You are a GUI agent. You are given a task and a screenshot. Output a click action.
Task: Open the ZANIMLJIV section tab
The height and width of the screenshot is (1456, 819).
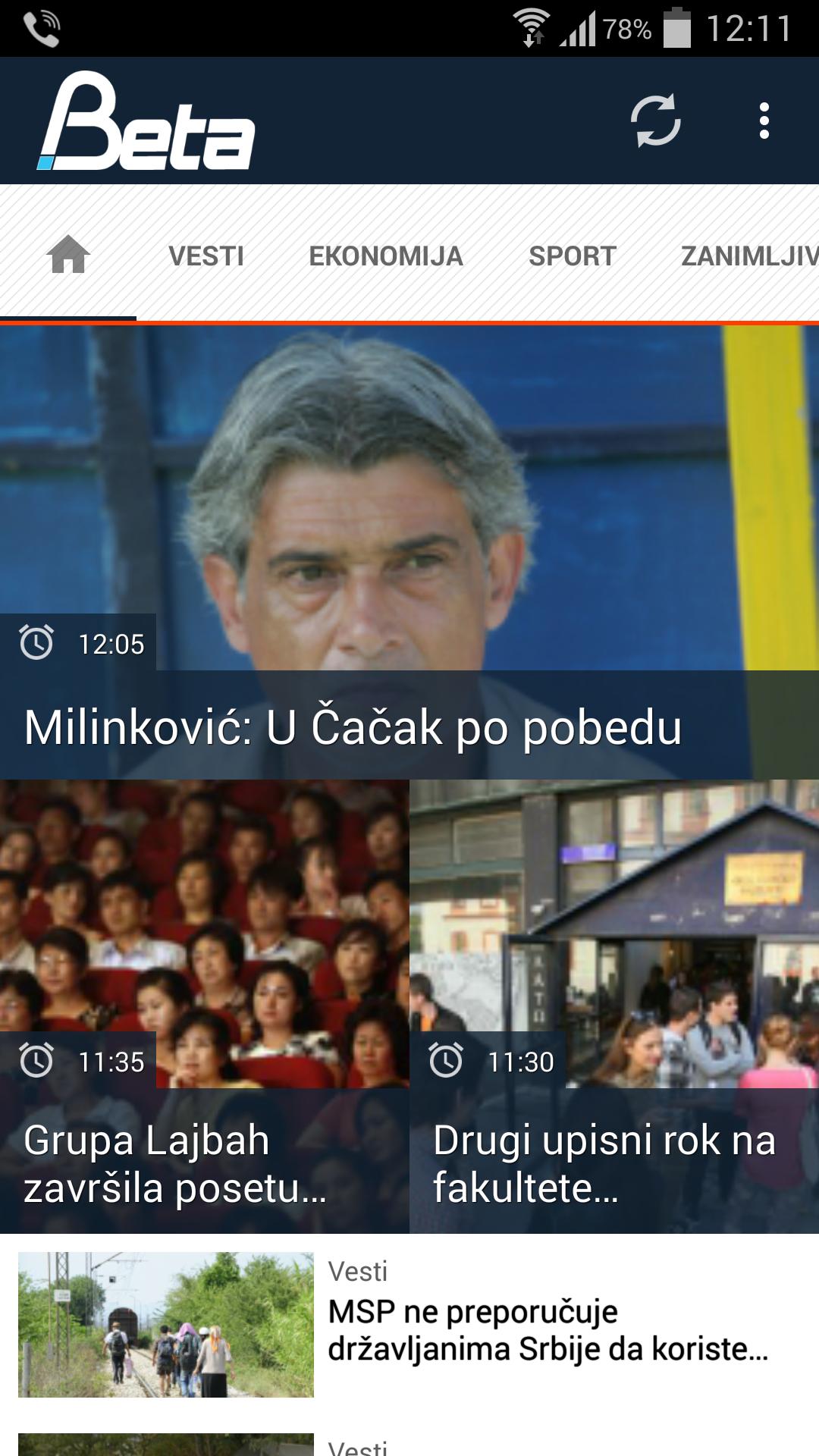[747, 256]
